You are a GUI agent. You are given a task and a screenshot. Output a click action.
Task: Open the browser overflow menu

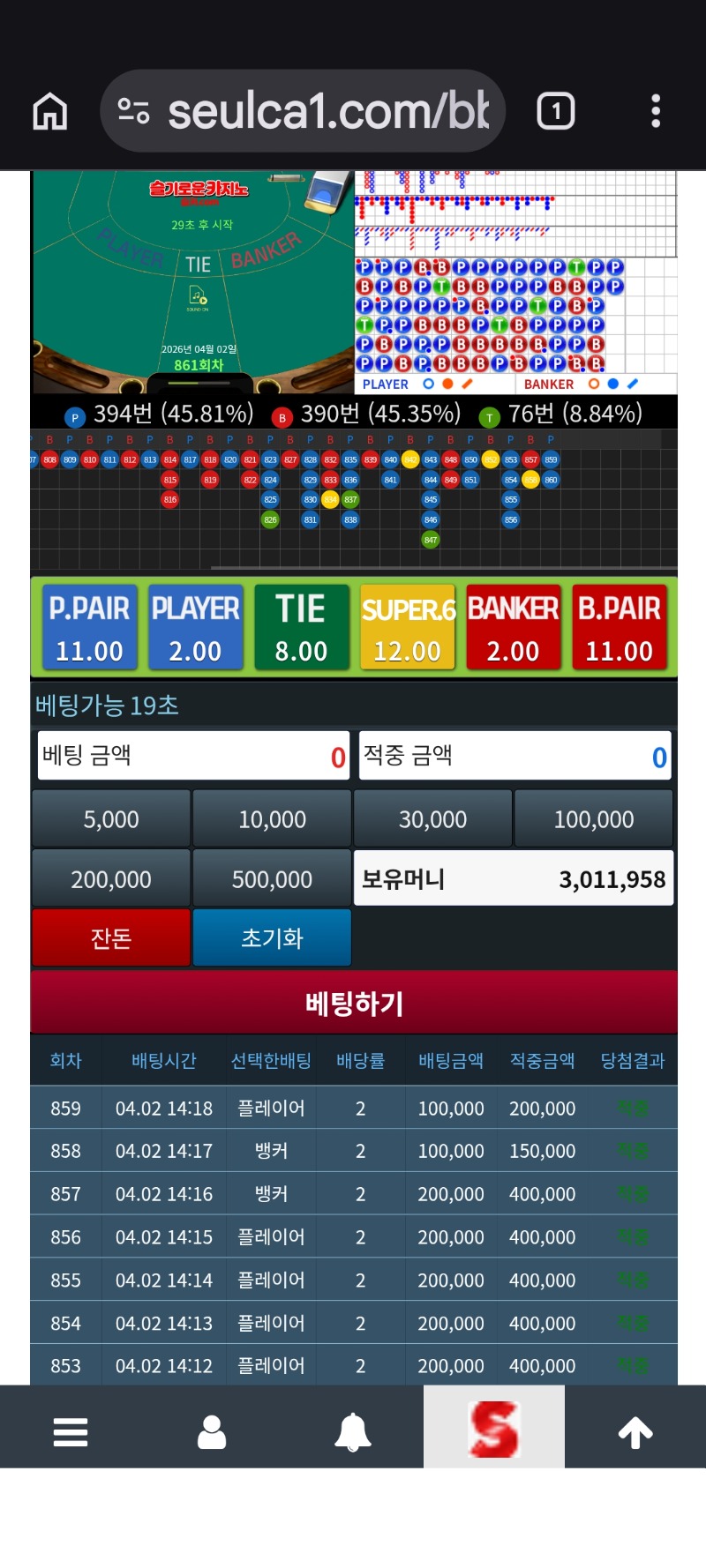tap(655, 112)
